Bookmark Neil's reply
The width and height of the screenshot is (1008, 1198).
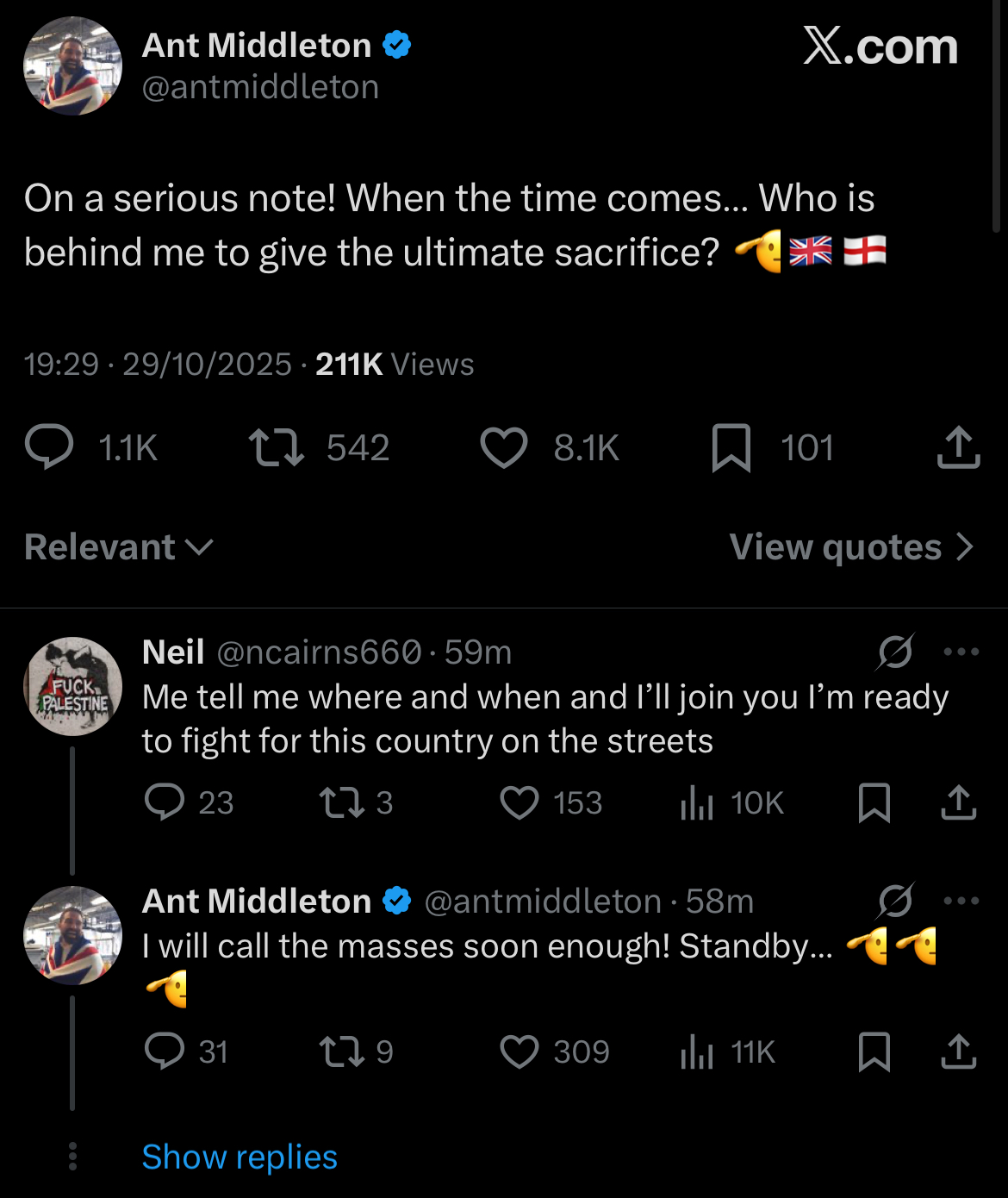tap(874, 802)
